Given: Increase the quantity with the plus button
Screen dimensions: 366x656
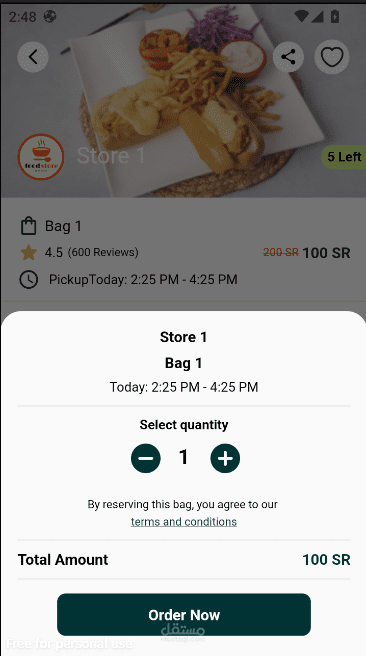Looking at the screenshot, I should [x=225, y=458].
